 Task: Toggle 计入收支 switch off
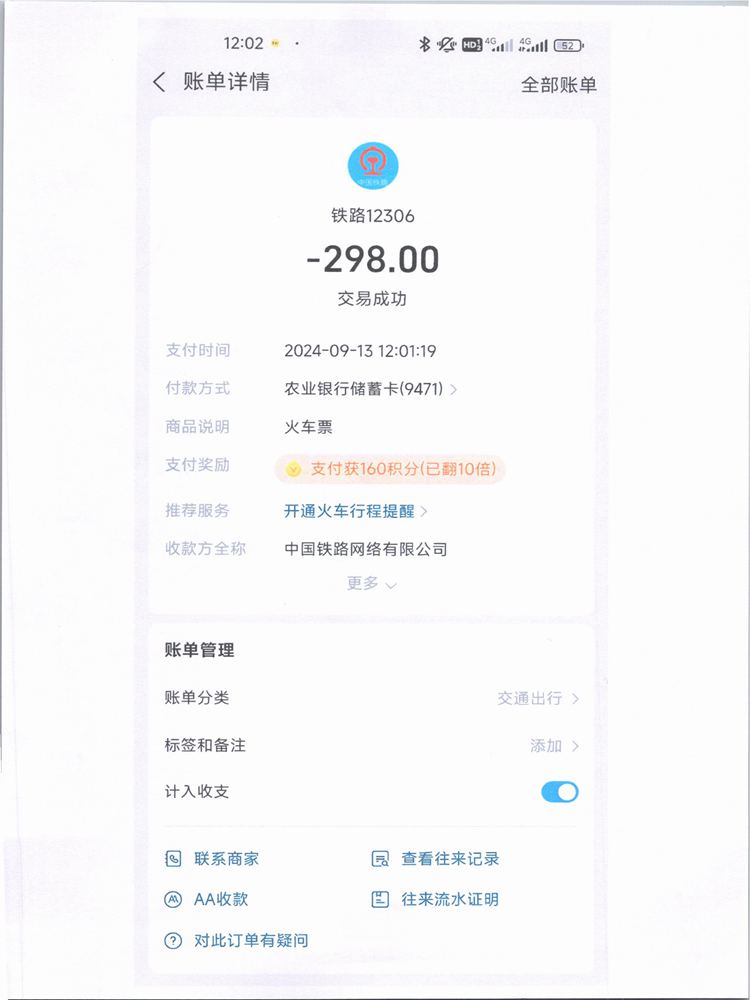[559, 792]
